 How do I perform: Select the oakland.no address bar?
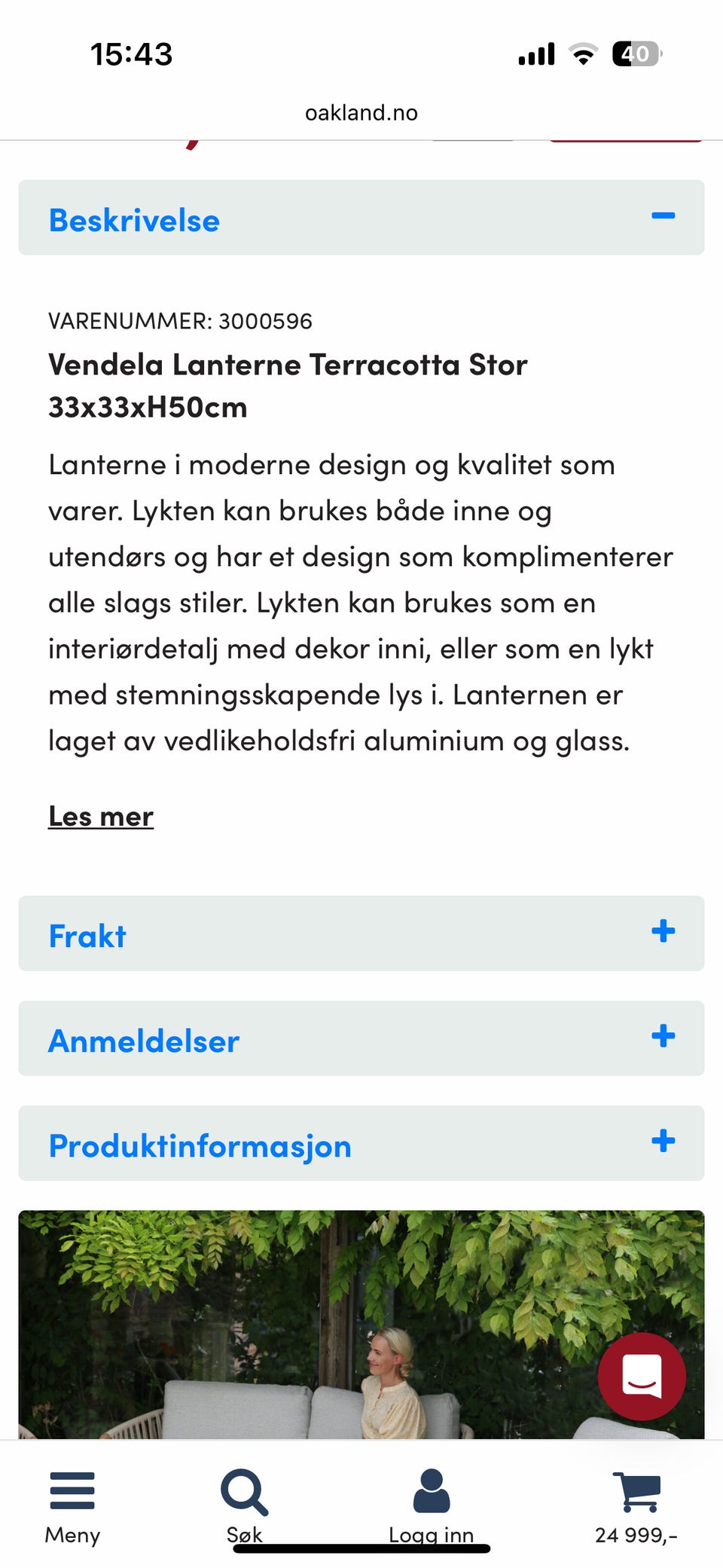pos(361,112)
